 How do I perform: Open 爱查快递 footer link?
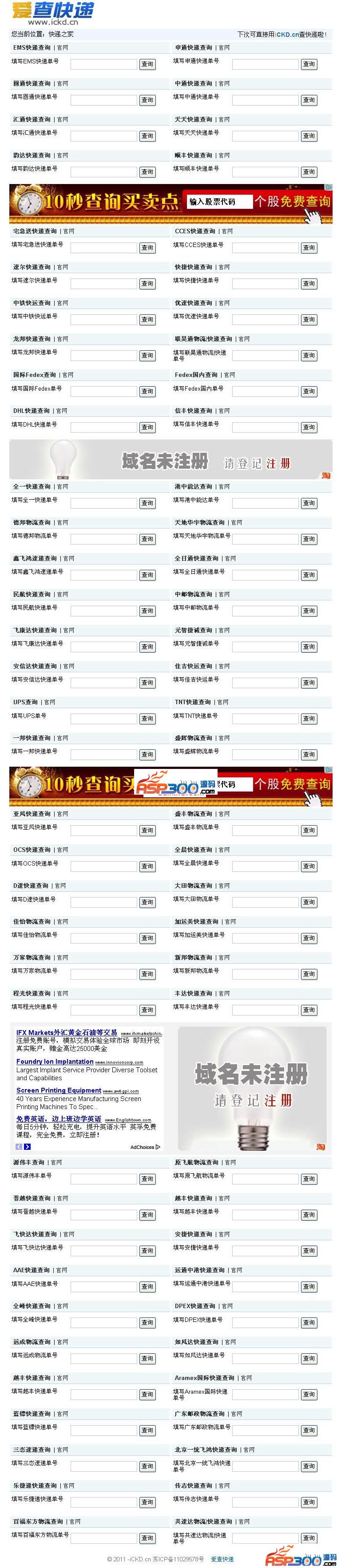(x=222, y=1560)
